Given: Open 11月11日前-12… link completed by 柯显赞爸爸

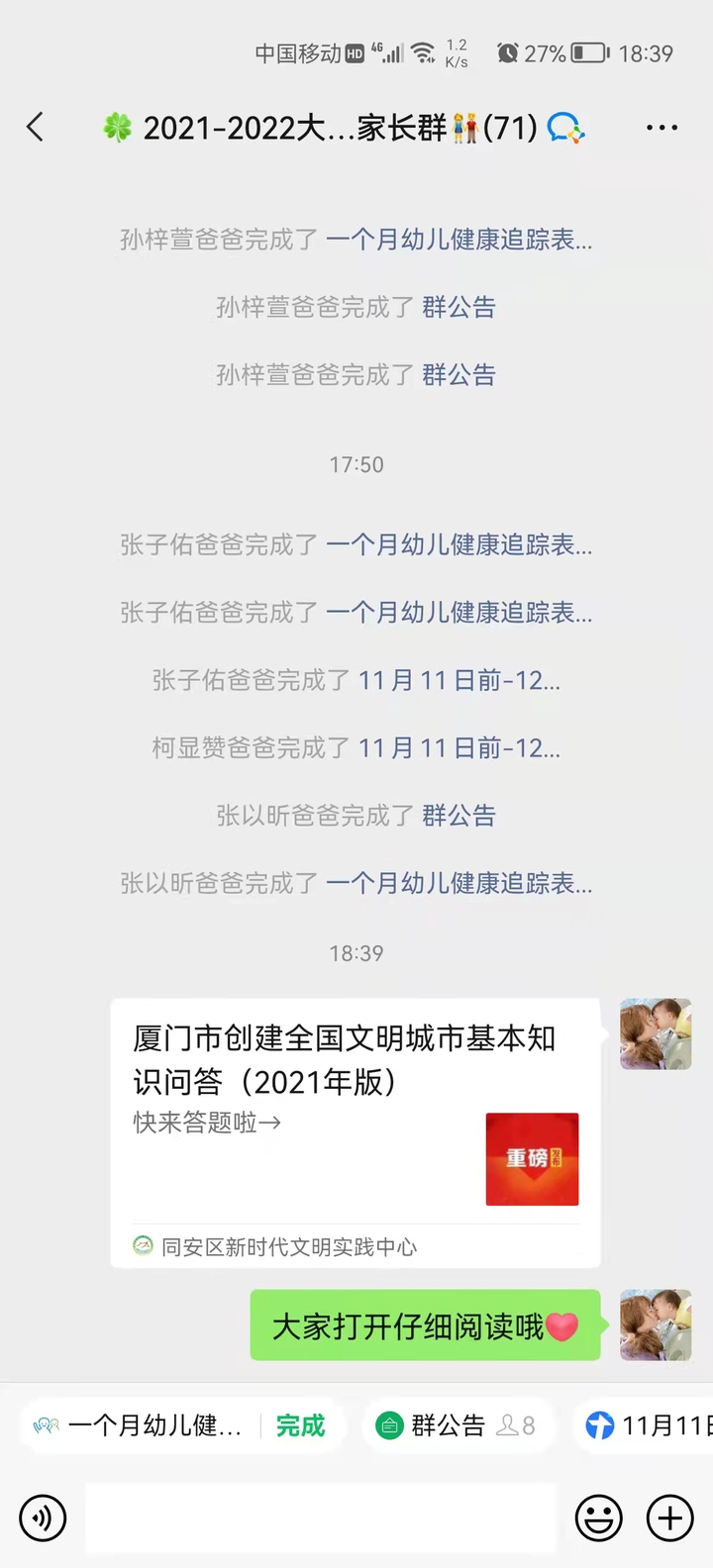Looking at the screenshot, I should 458,748.
